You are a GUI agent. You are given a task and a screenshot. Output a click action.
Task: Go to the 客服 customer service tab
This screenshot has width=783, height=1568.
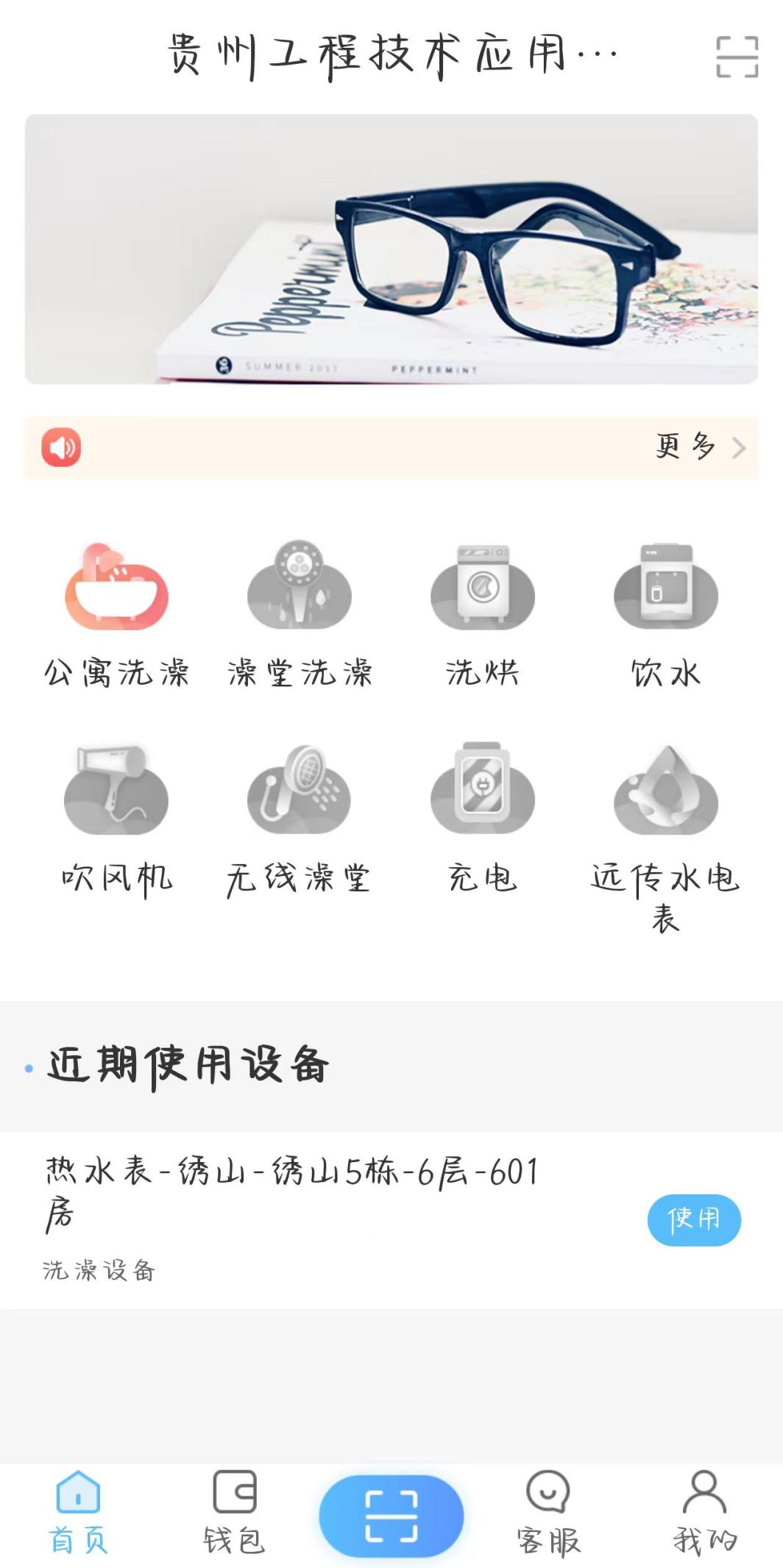[548, 1512]
